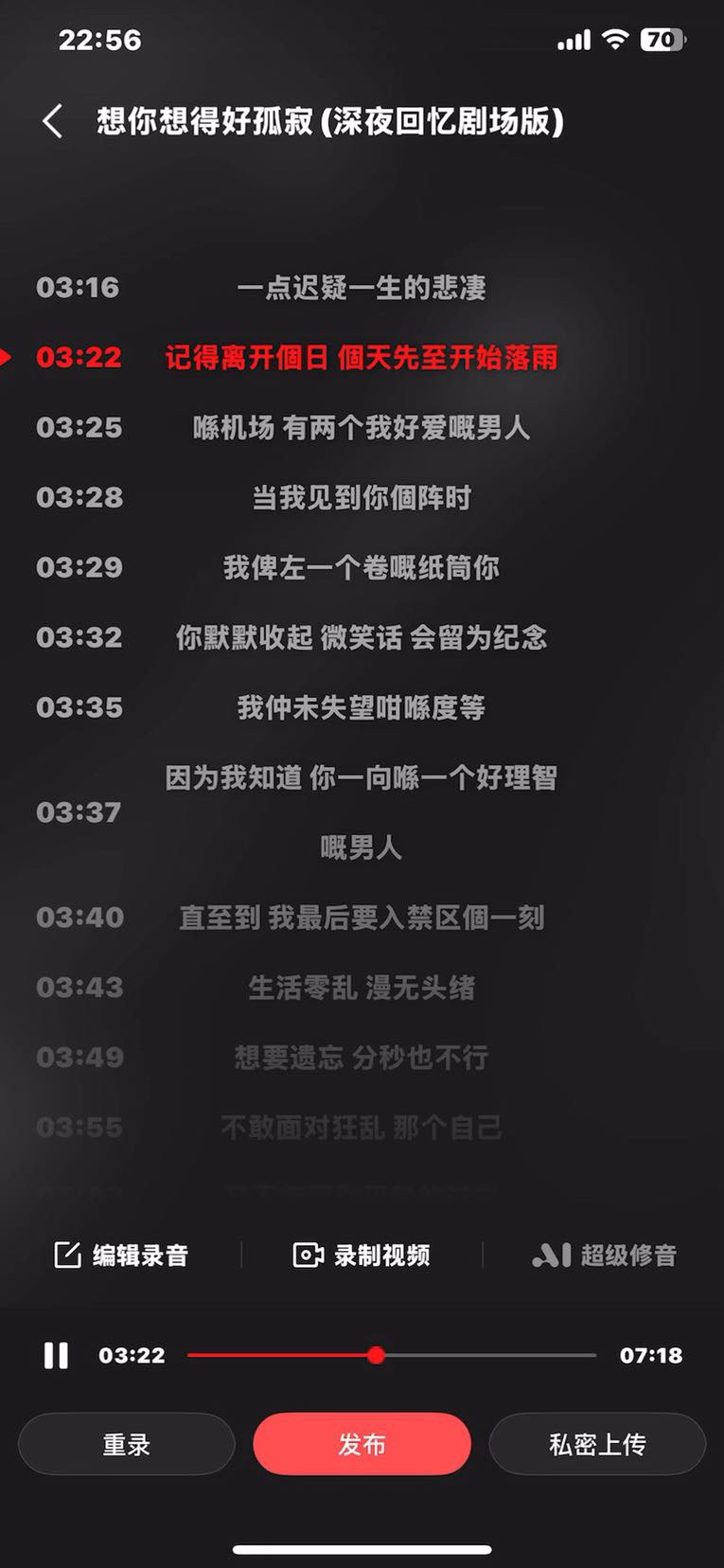The width and height of the screenshot is (724, 1568).
Task: Select the 03:43 生活零乱 lyric line
Action: 361,988
